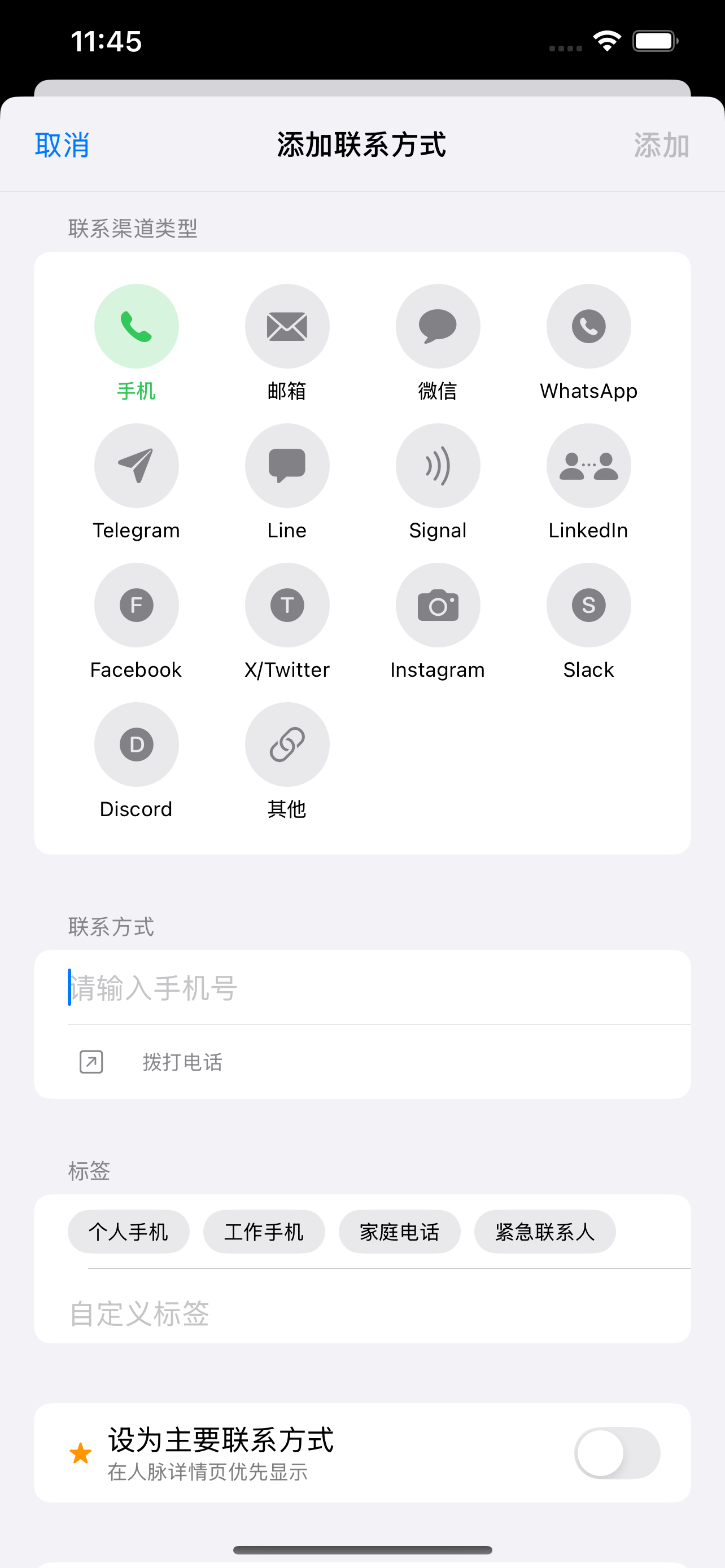The image size is (725, 1568).
Task: Pick the Discord channel icon
Action: (x=136, y=744)
